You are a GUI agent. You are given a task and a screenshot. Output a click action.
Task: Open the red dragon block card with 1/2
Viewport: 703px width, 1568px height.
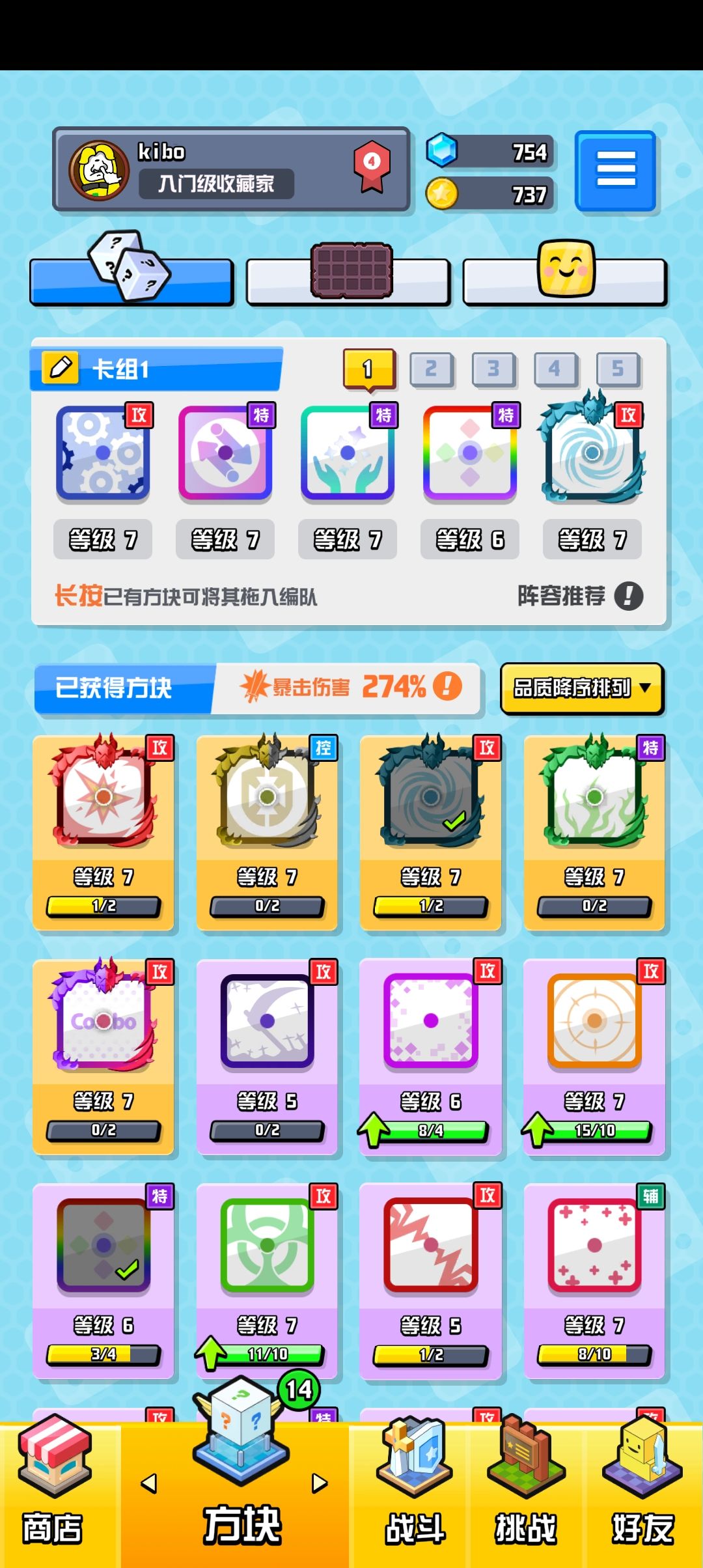point(103,833)
